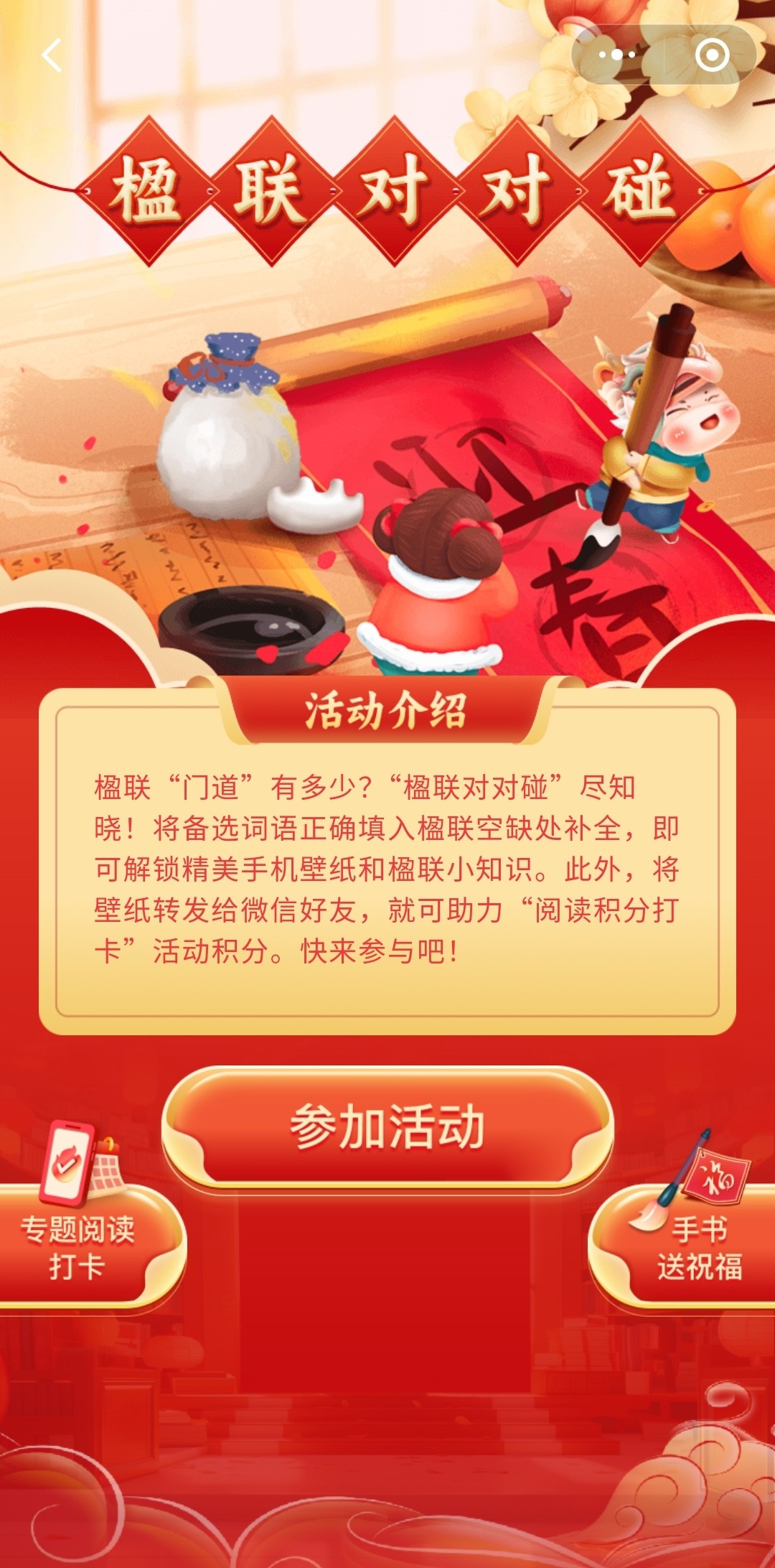
Task: Open the mini program three-dot menu
Action: pyautogui.click(x=617, y=55)
